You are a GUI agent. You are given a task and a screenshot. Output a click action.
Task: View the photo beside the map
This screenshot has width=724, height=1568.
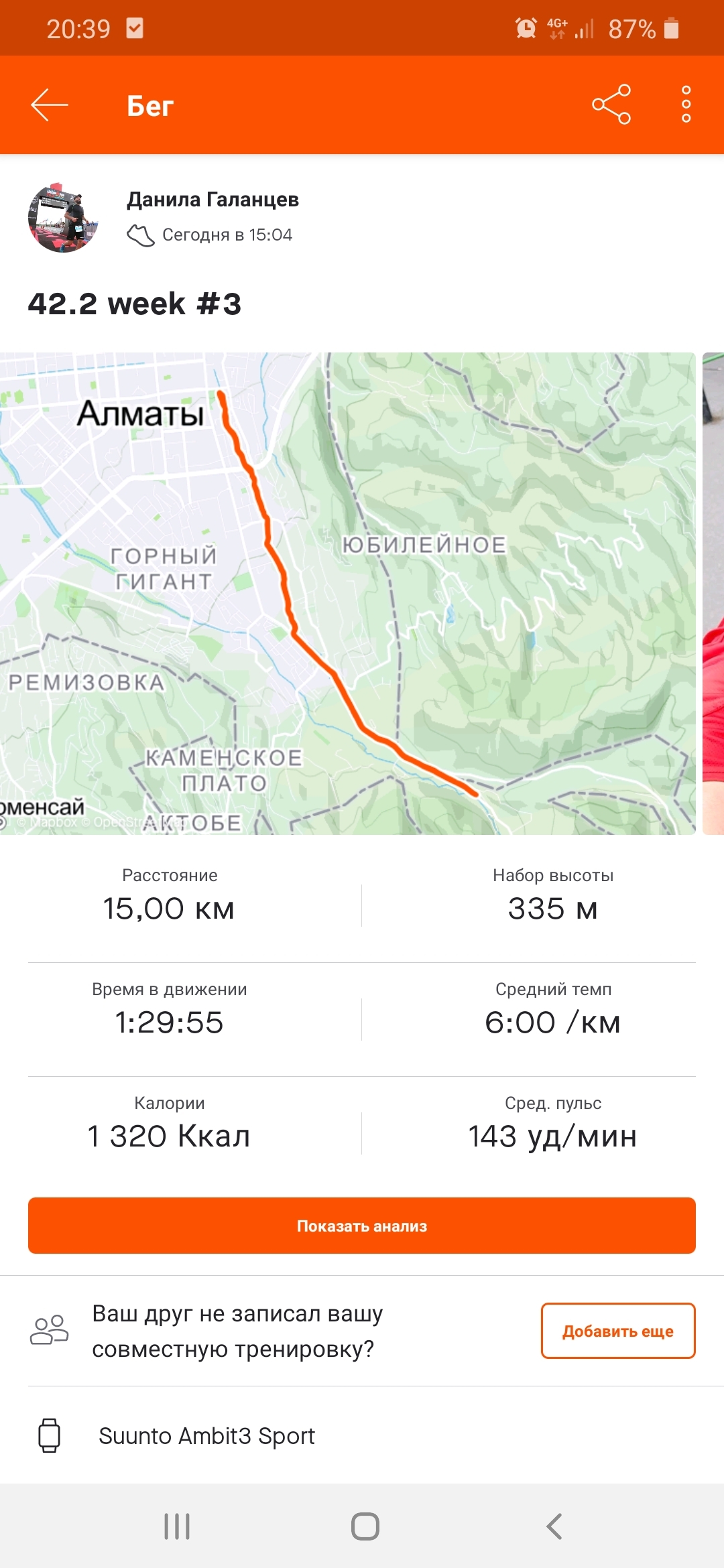click(x=713, y=593)
